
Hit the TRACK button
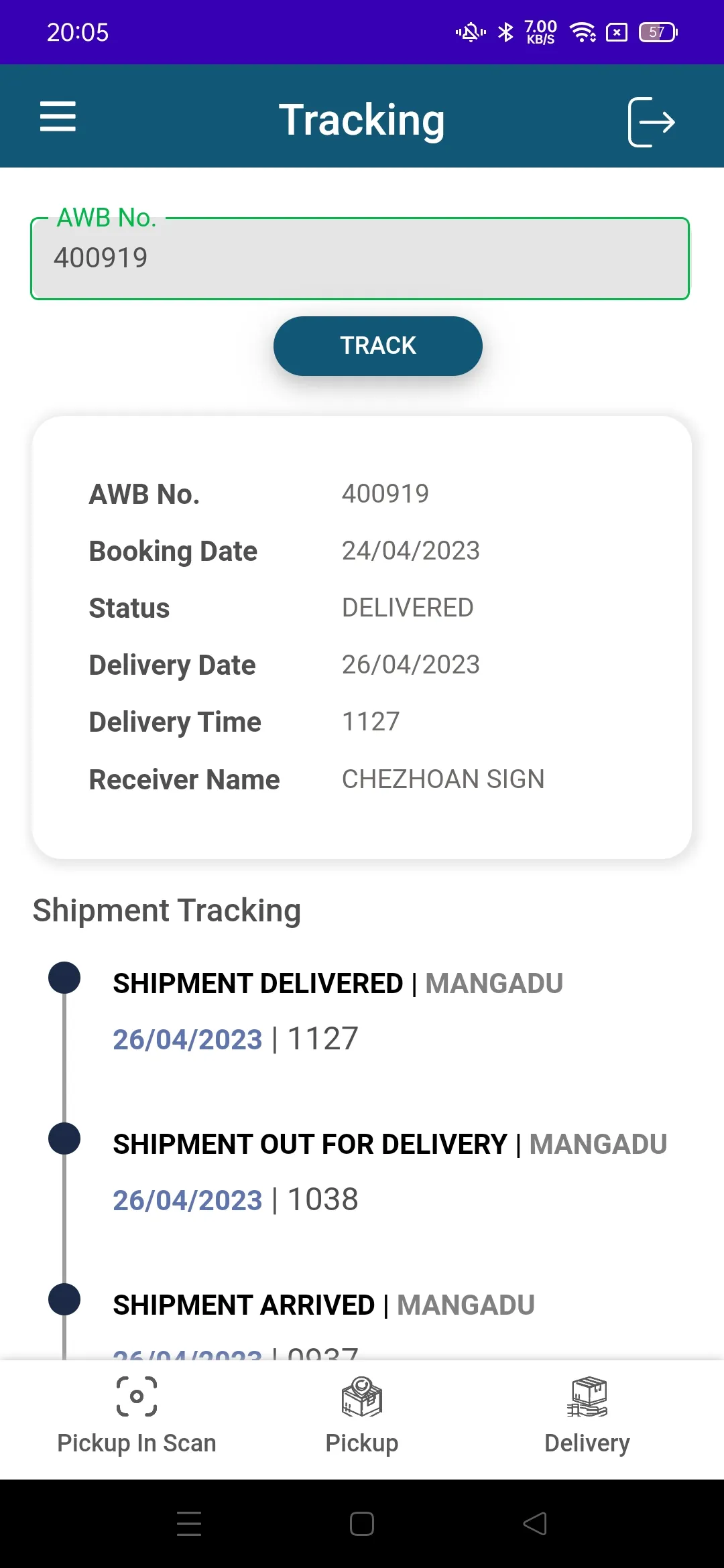pyautogui.click(x=377, y=346)
